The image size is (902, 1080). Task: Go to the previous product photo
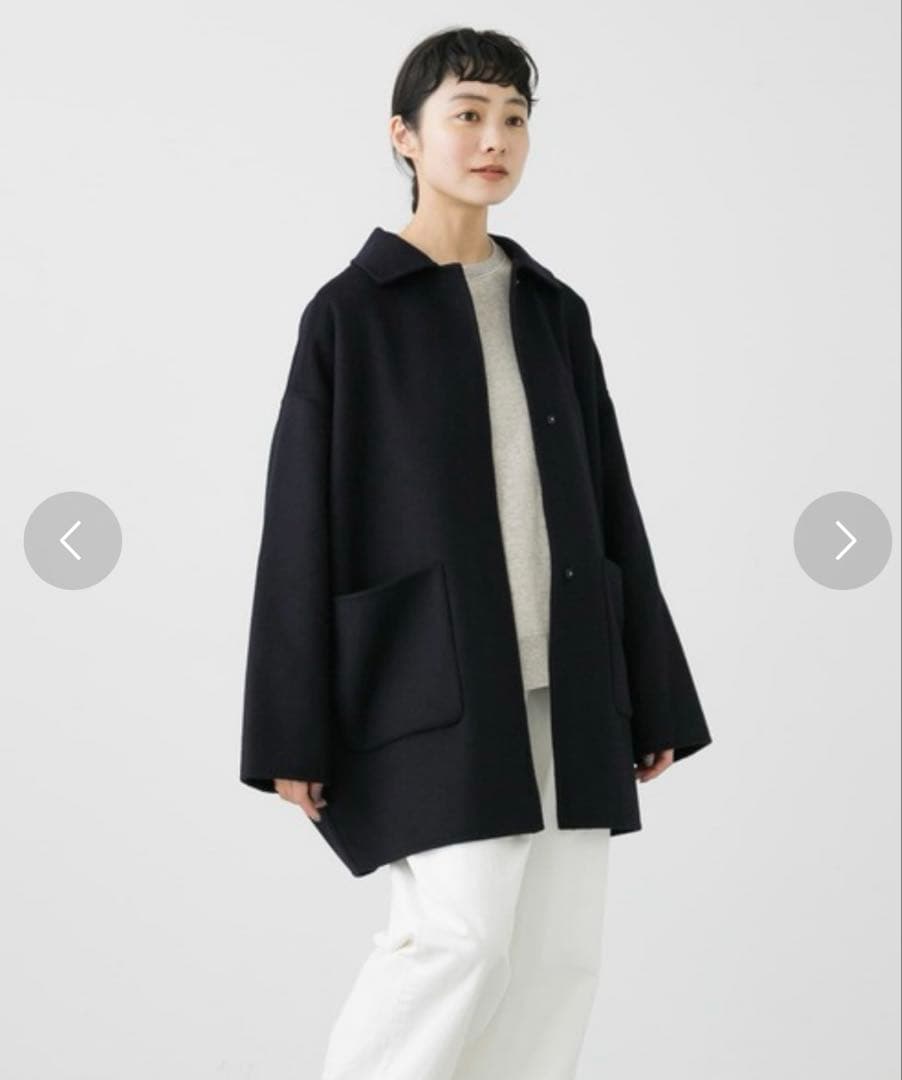tap(72, 540)
